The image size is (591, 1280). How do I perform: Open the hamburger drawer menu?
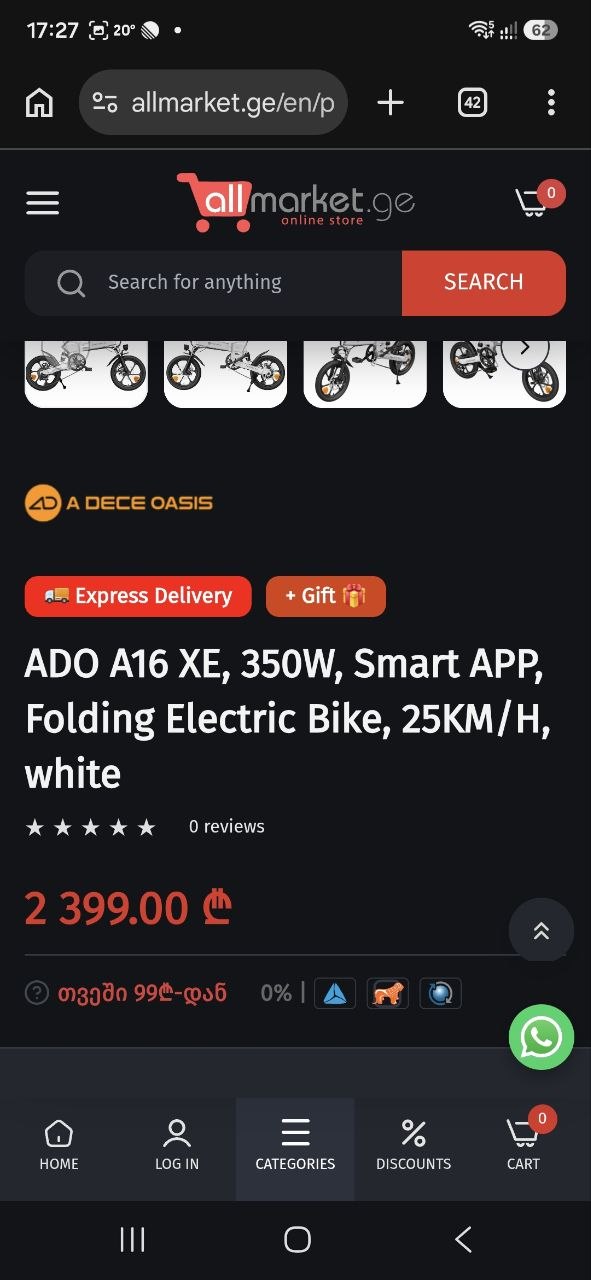coord(42,203)
